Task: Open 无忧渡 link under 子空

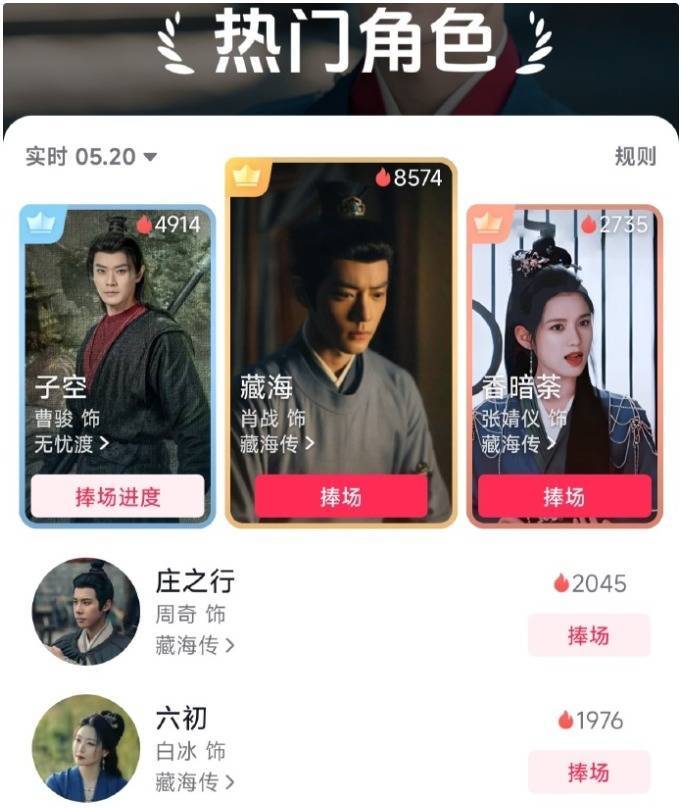Action: point(72,444)
